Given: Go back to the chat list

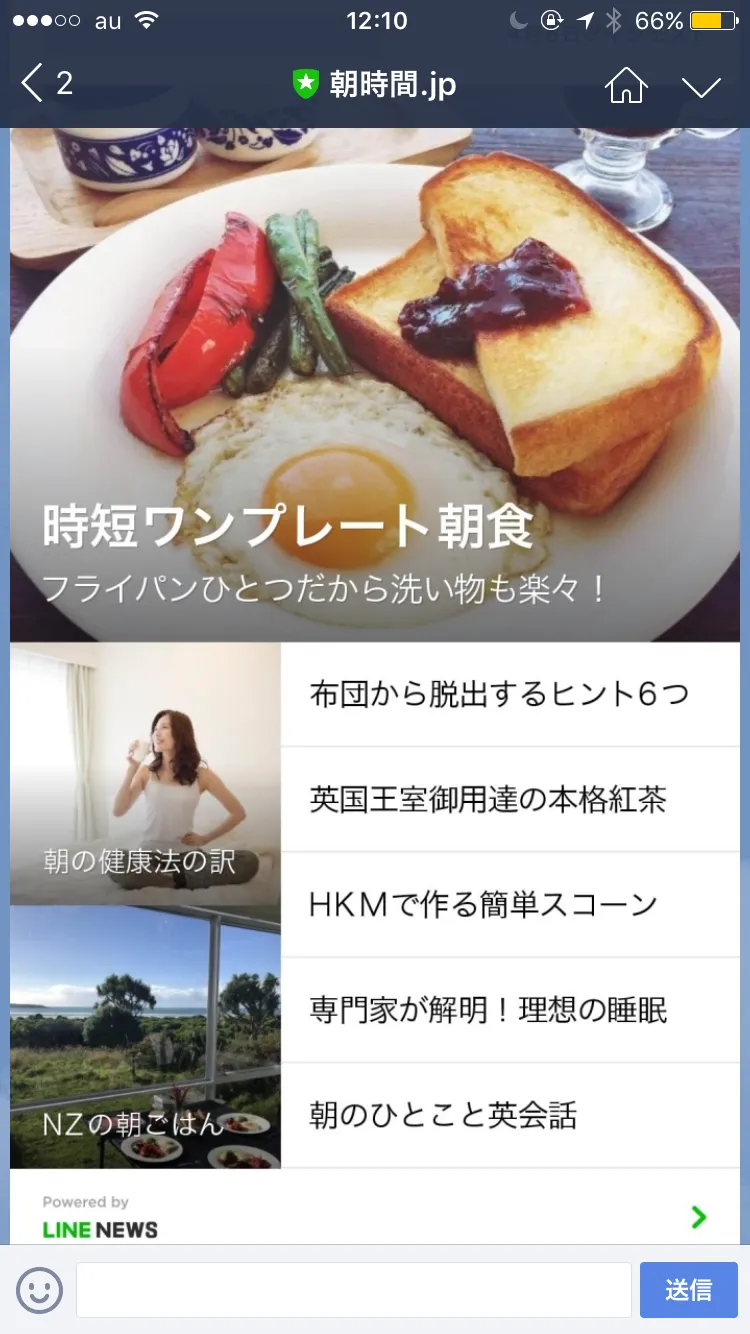Looking at the screenshot, I should point(45,84).
